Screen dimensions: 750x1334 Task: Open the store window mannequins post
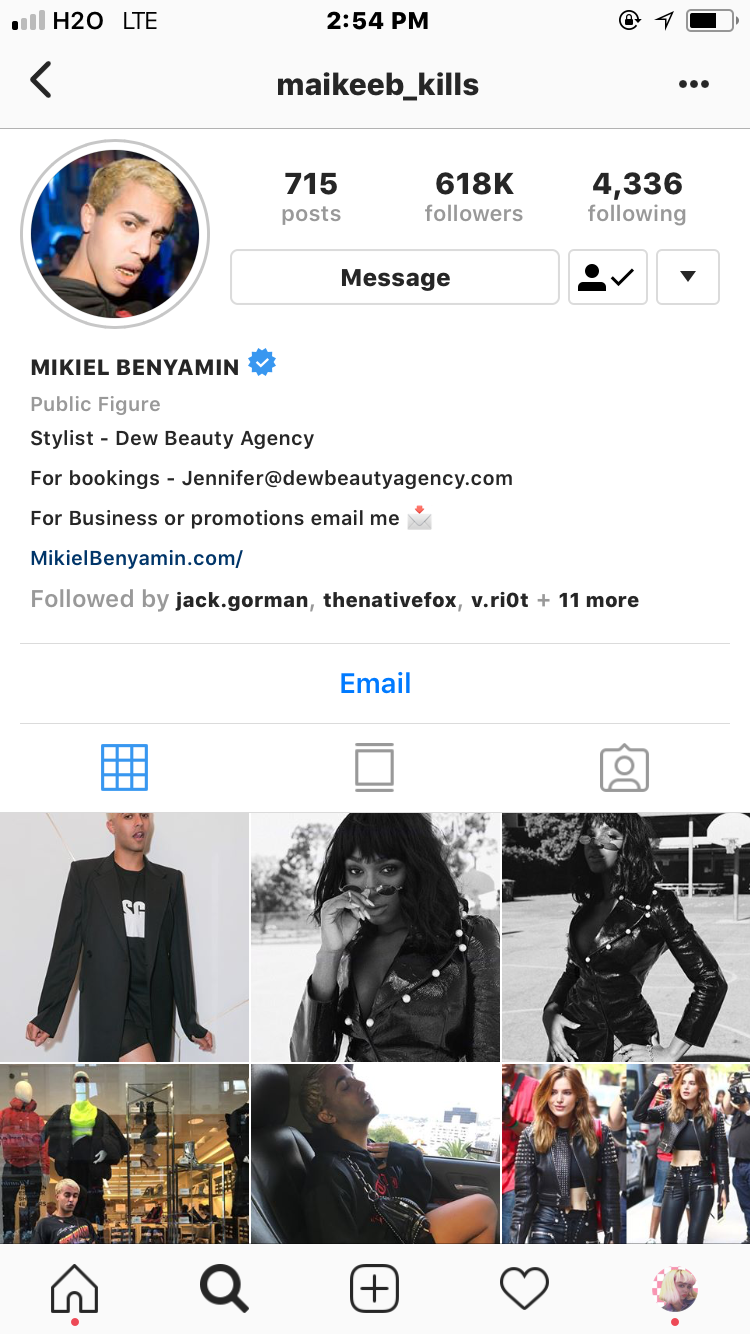pyautogui.click(x=124, y=1152)
